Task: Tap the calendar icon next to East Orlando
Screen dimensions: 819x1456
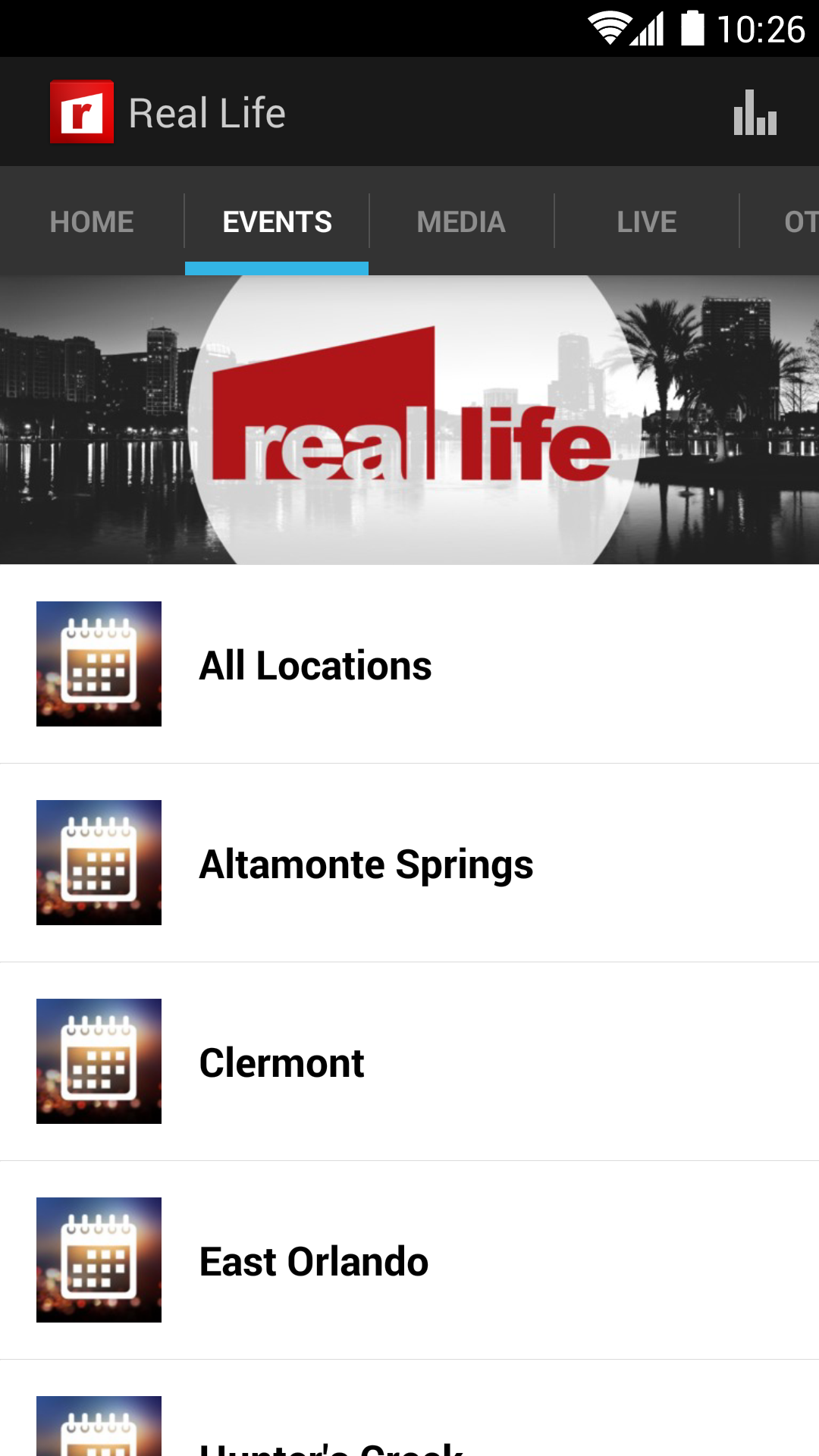Action: coord(99,1259)
